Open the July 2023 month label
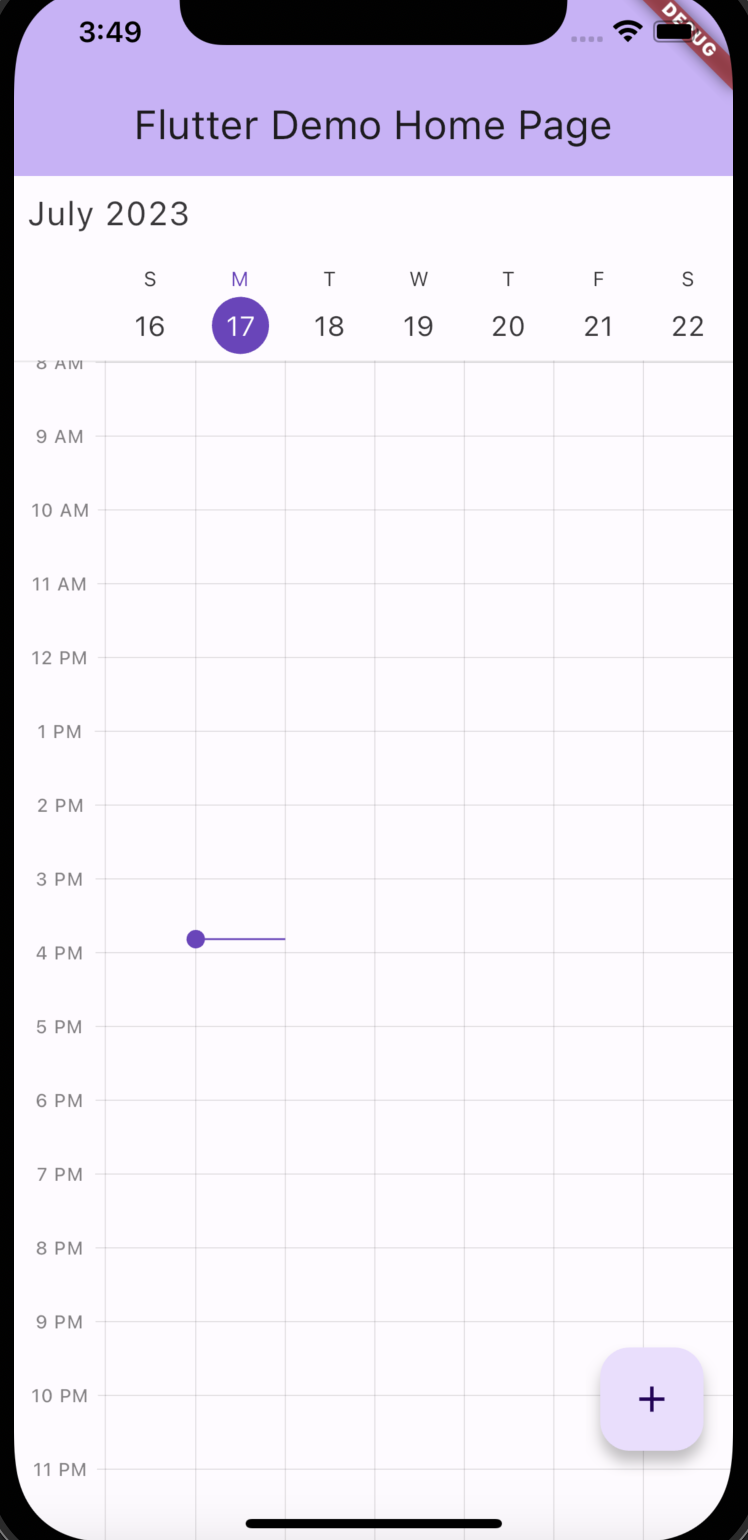 point(108,213)
